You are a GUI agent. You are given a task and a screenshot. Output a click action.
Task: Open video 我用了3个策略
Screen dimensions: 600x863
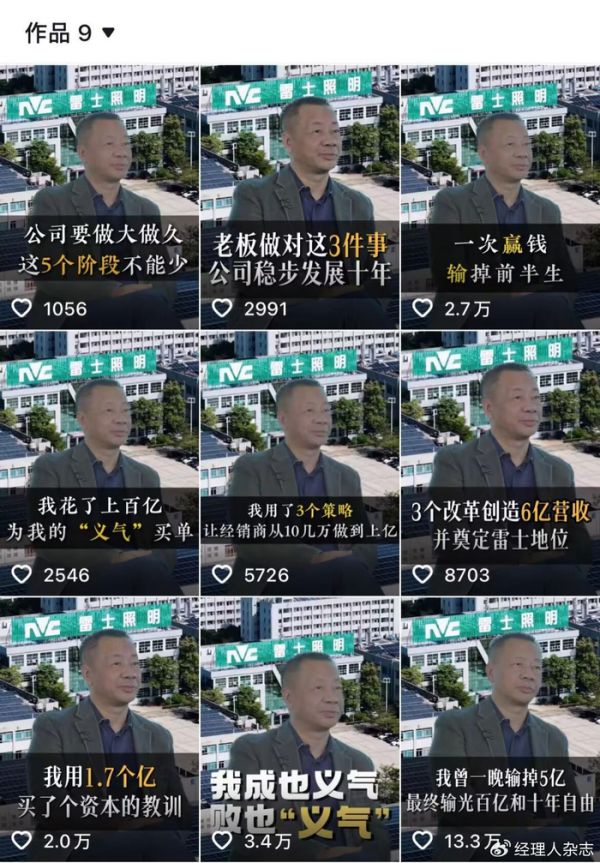pos(299,463)
